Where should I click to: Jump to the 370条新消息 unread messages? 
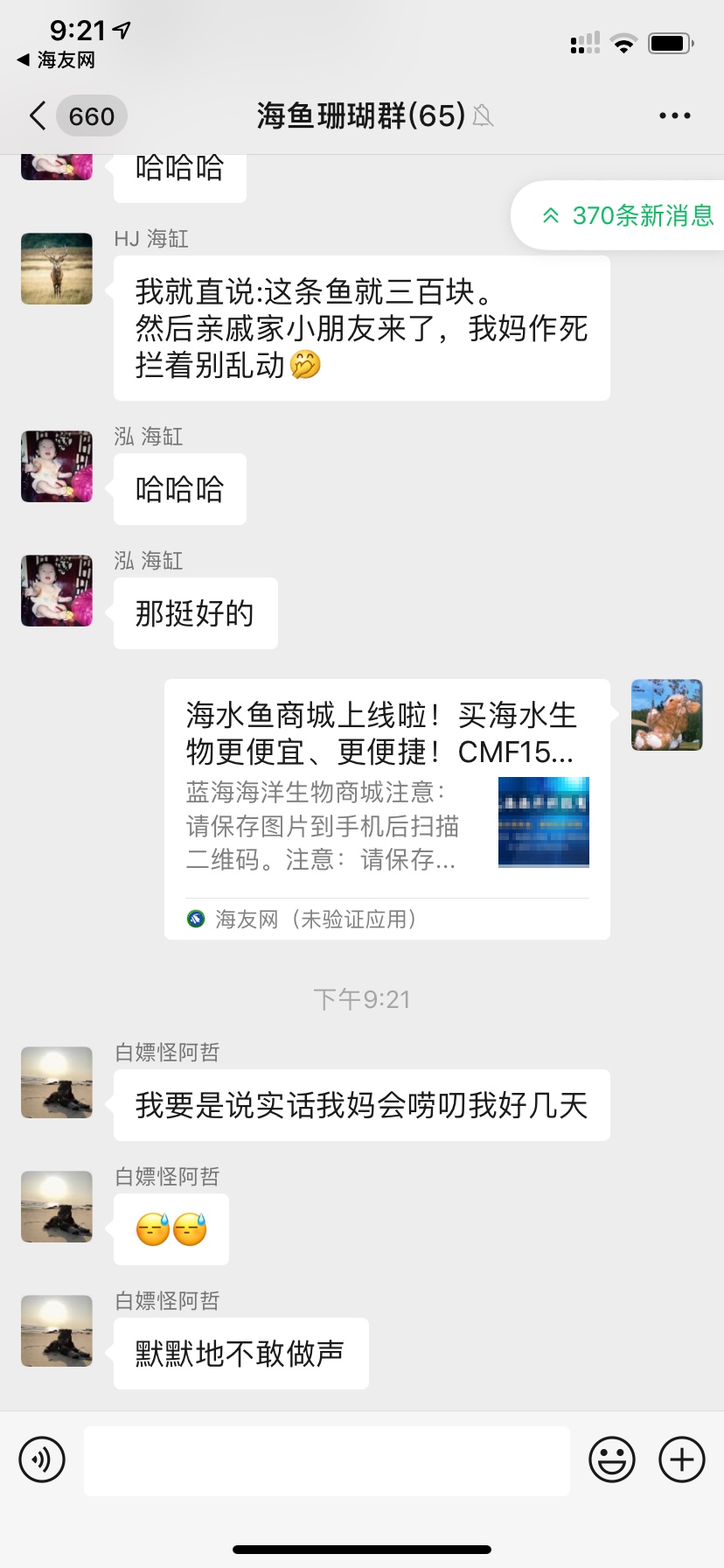coord(628,215)
